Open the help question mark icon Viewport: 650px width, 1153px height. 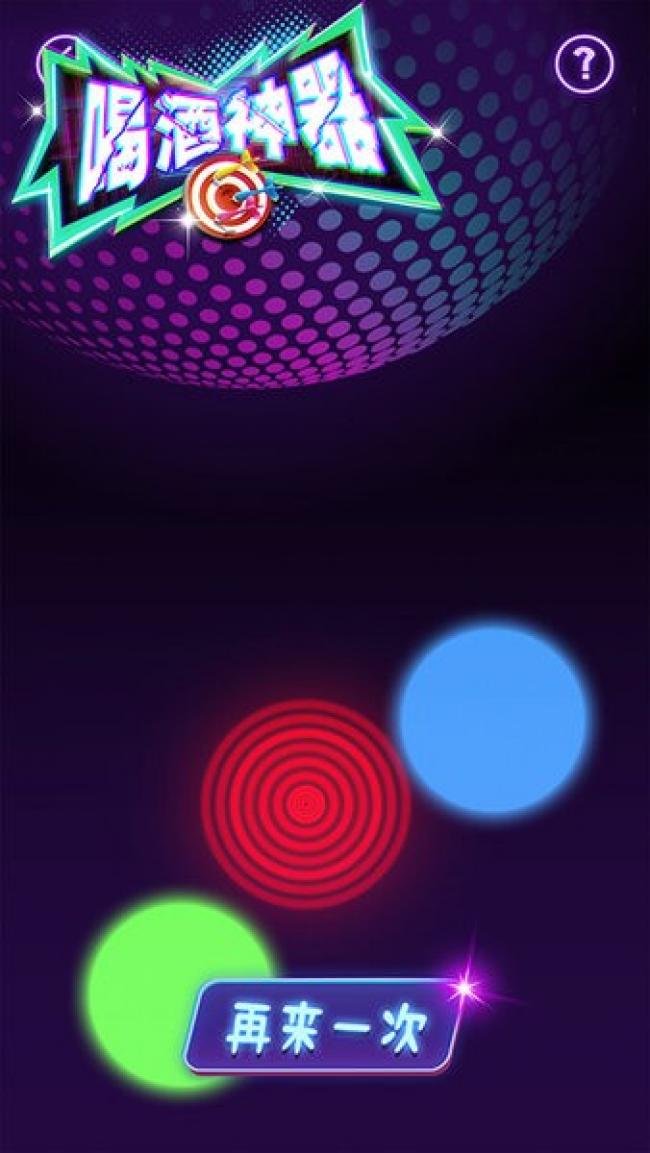click(x=583, y=64)
